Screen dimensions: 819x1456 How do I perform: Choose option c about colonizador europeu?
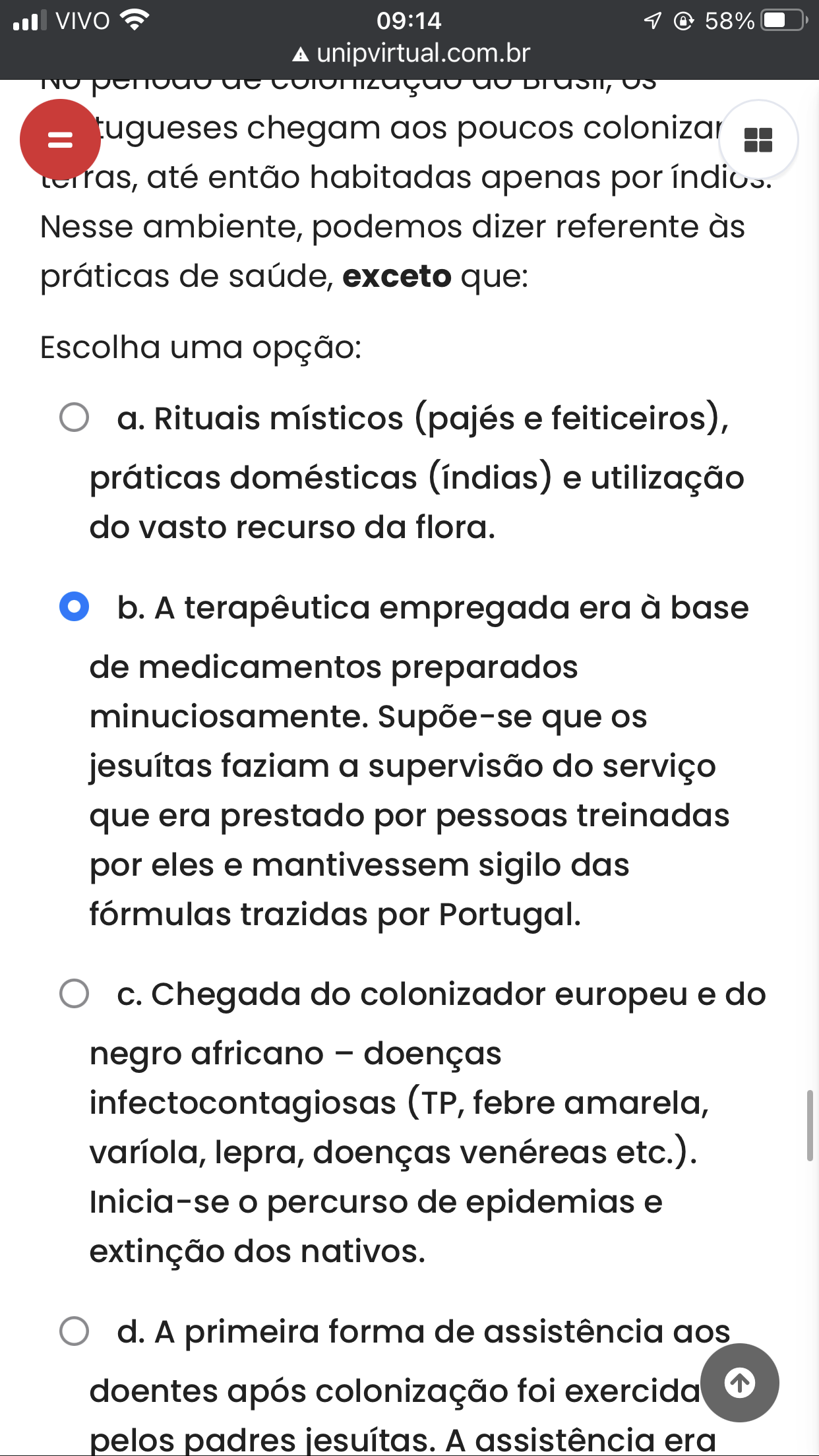pos(74,993)
